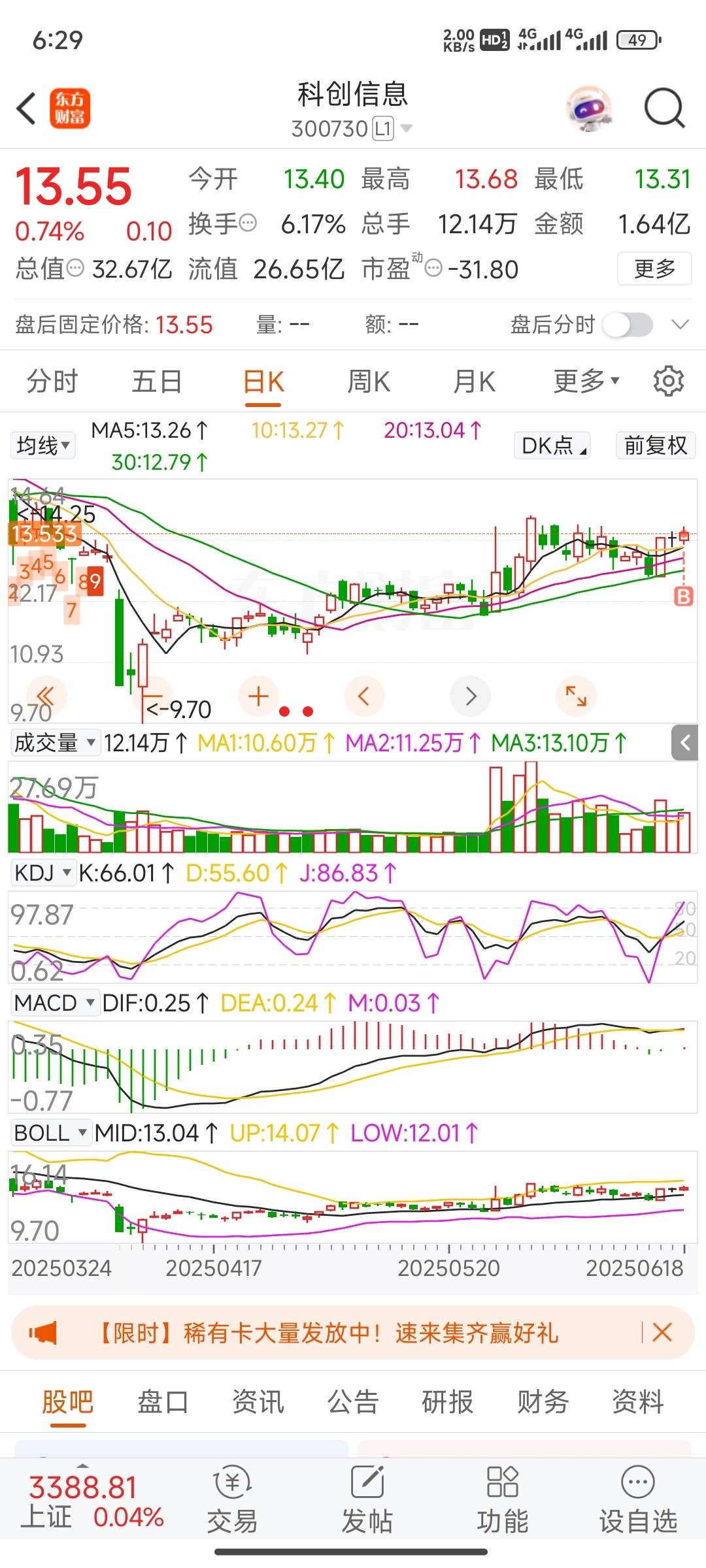Switch to the 资讯 tab
Screen dimensions: 706x1568
[x=258, y=1402]
